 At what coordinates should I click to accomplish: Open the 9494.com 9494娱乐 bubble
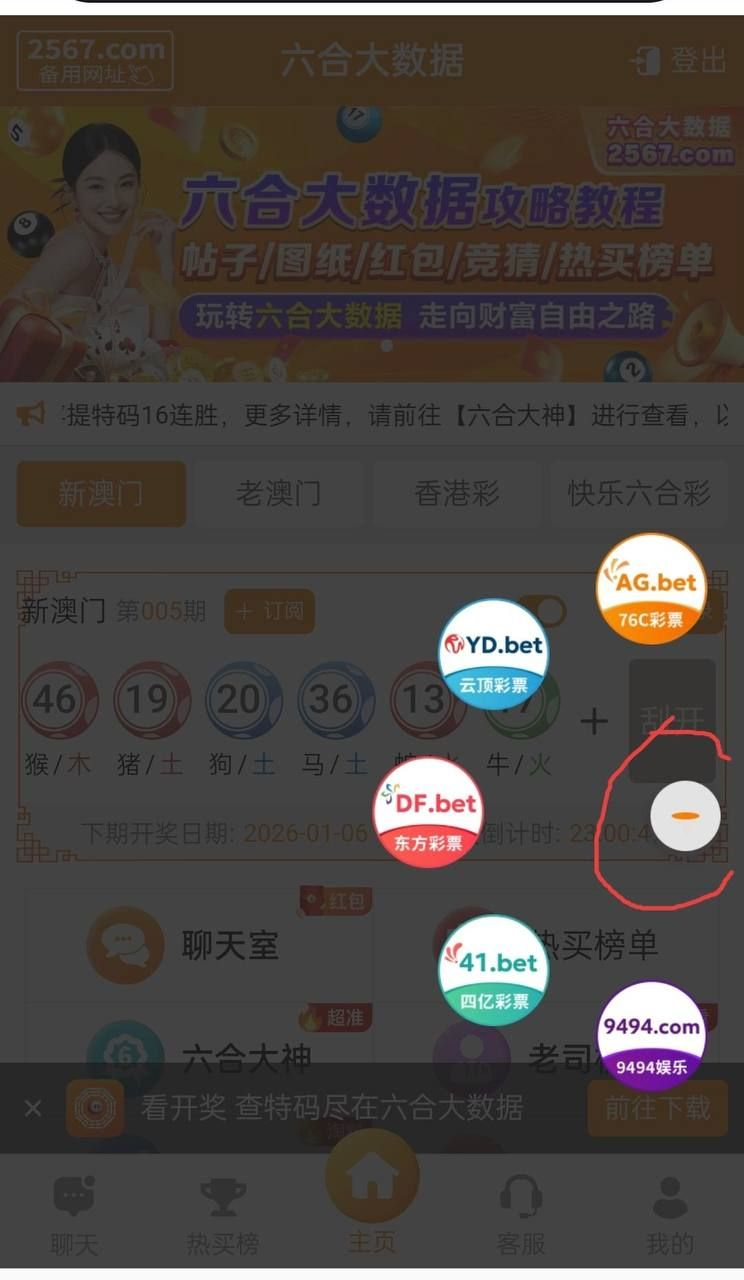(651, 1035)
